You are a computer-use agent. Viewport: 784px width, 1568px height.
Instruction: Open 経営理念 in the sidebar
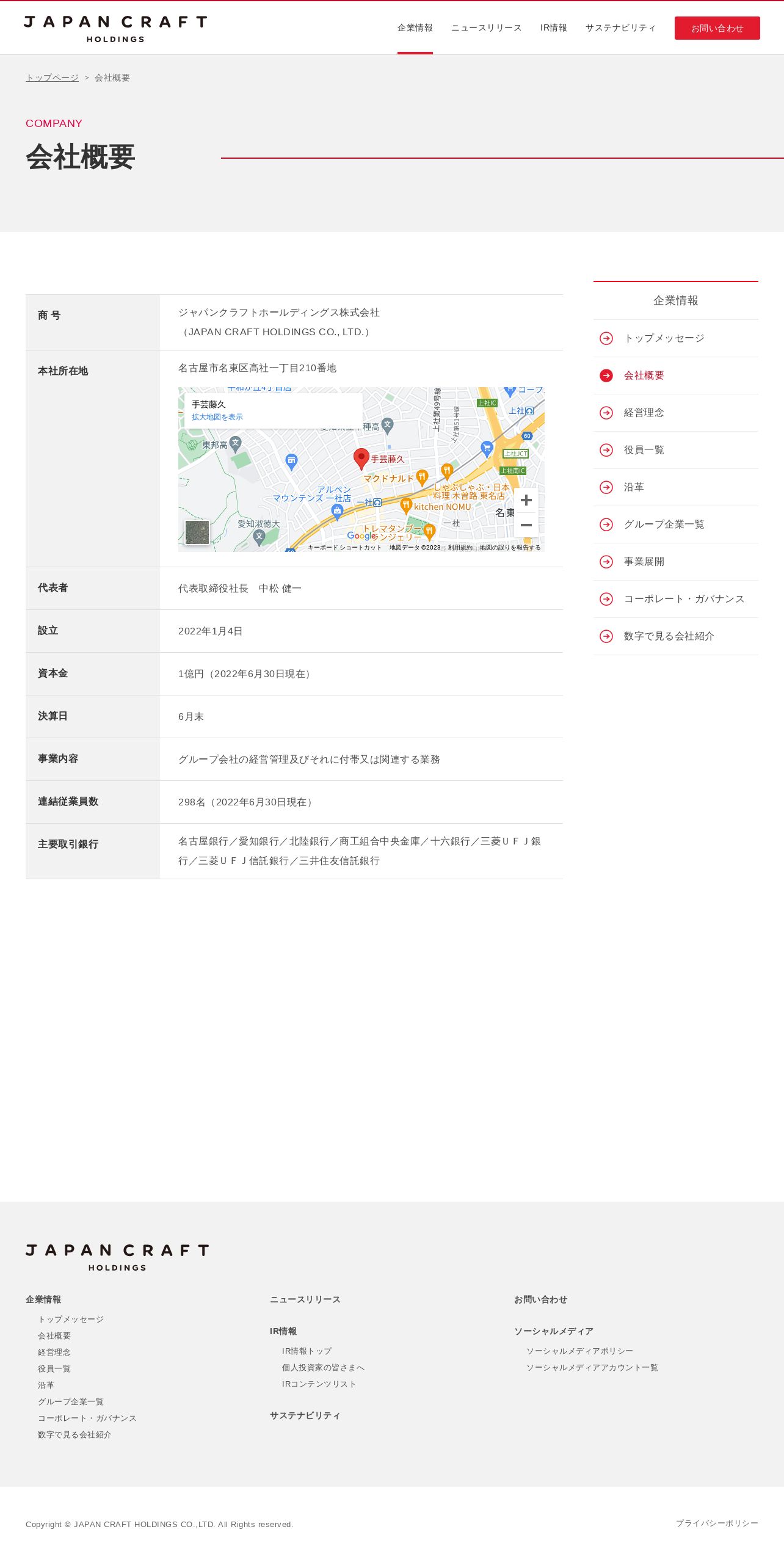[644, 413]
